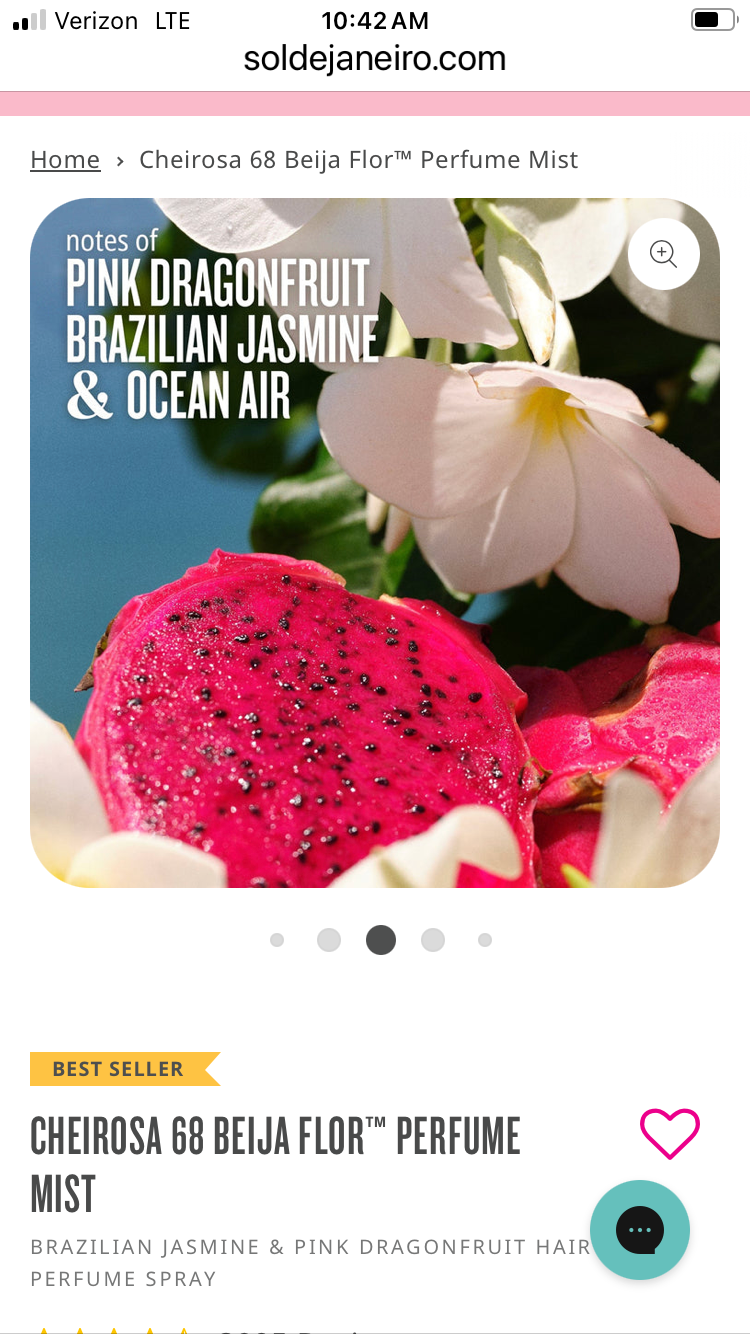Select the fourth carousel page dot
This screenshot has width=750, height=1334.
pyautogui.click(x=433, y=940)
